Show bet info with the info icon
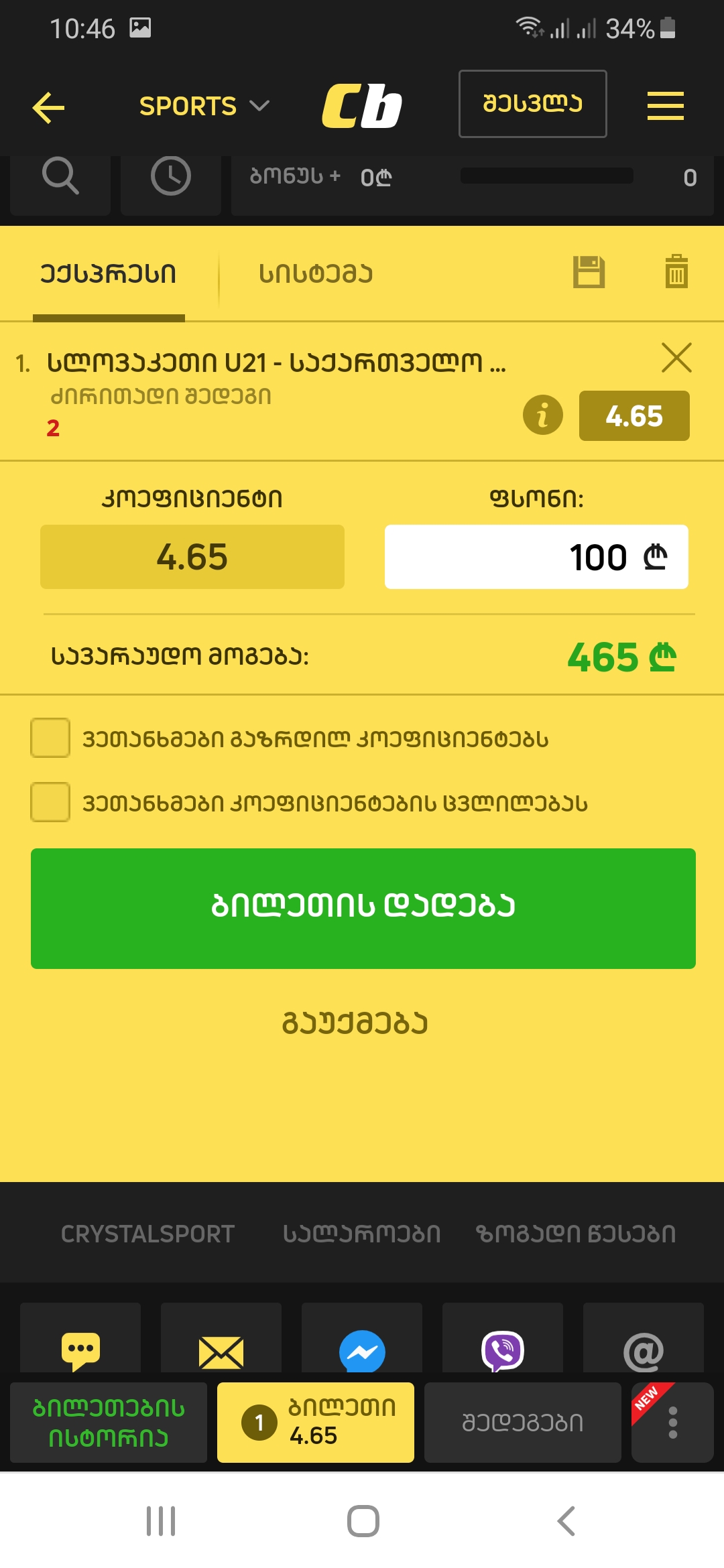Viewport: 724px width, 1568px height. pos(542,415)
